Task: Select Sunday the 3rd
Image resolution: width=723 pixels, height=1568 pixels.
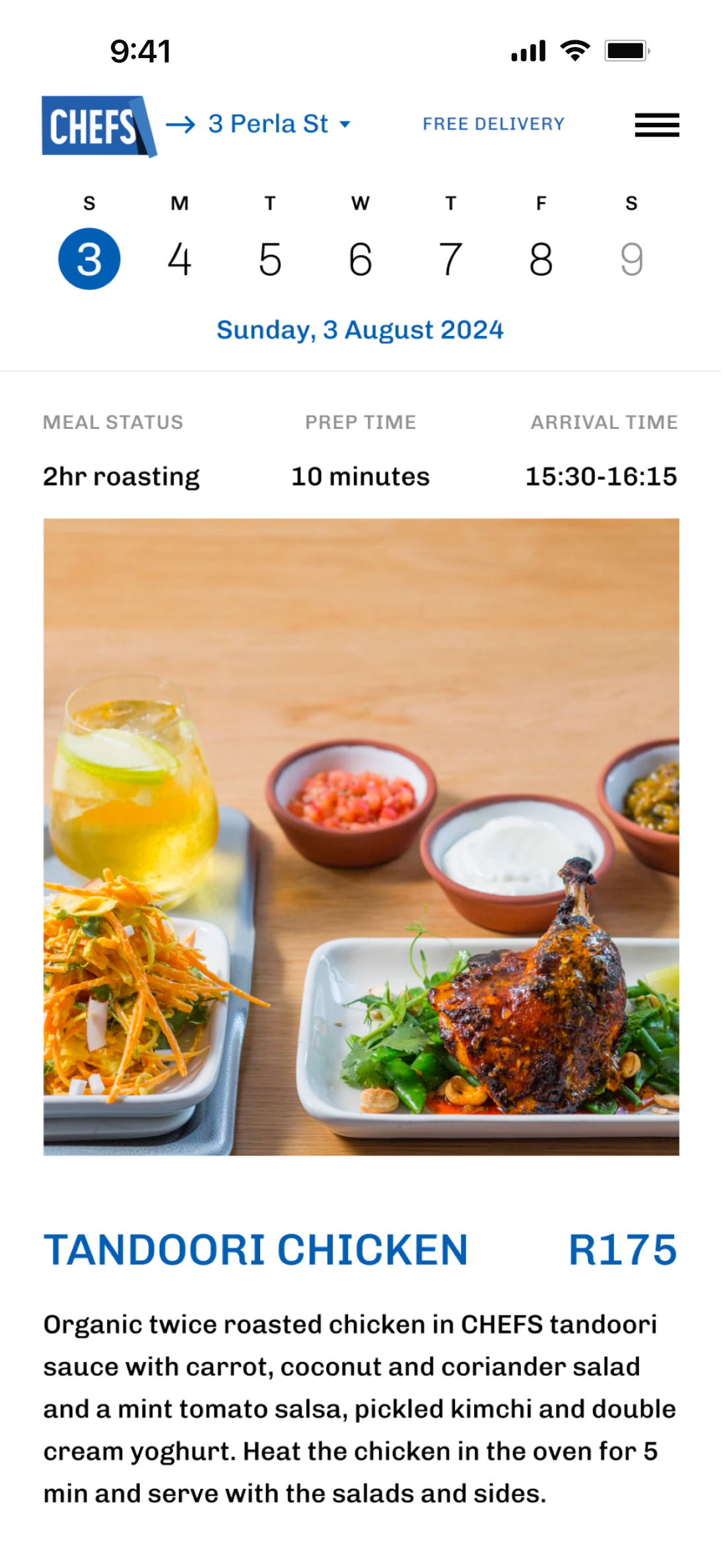Action: click(x=89, y=259)
